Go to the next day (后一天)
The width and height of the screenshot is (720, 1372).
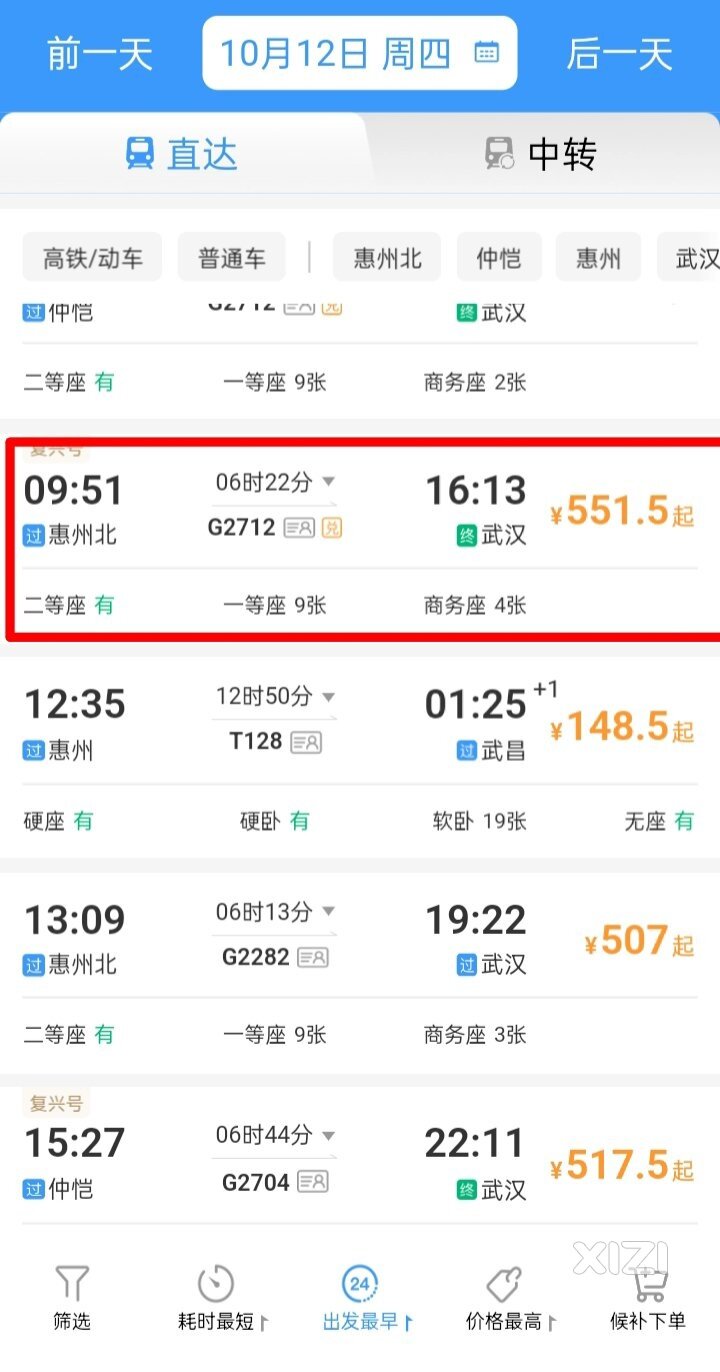[620, 53]
